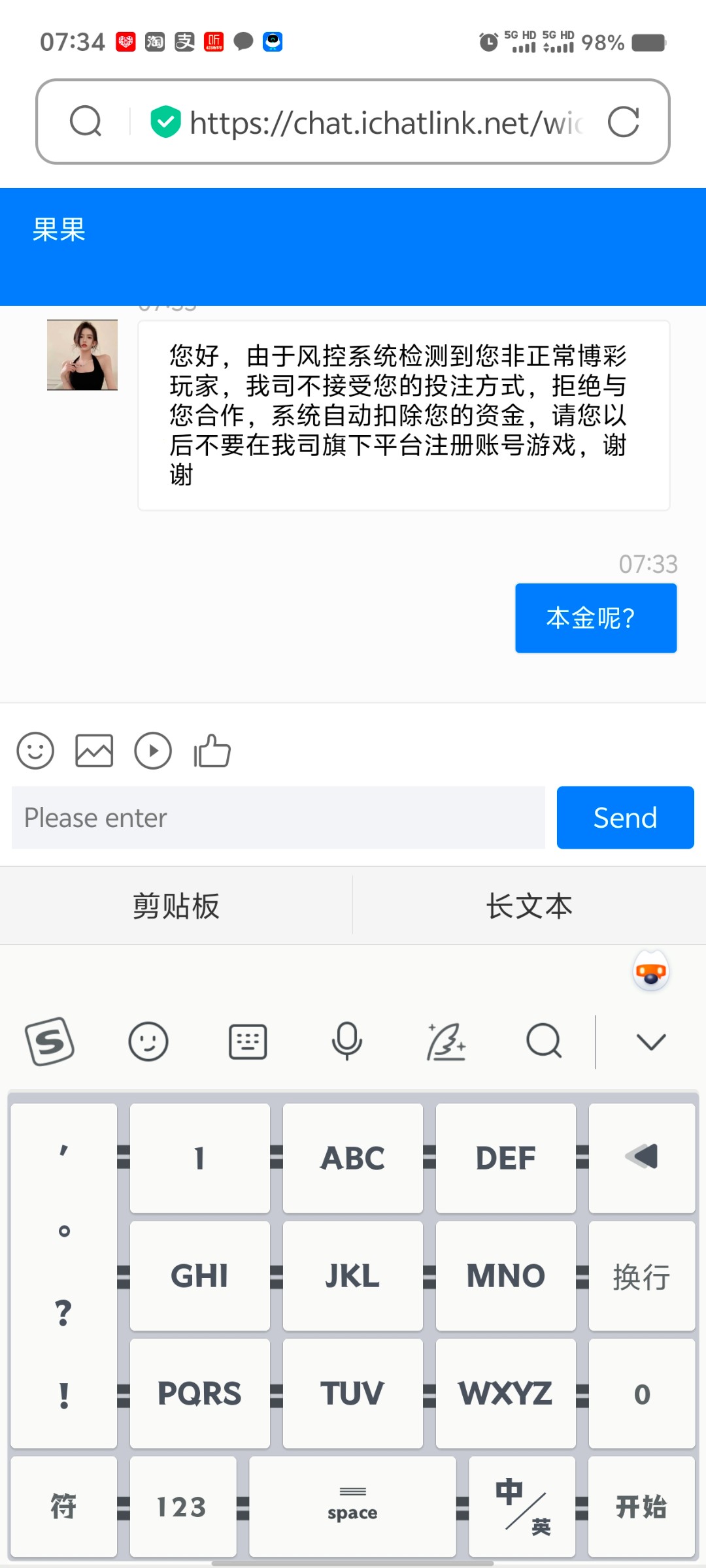Click the Please enter message input field
This screenshot has width=706, height=1568.
point(278,817)
